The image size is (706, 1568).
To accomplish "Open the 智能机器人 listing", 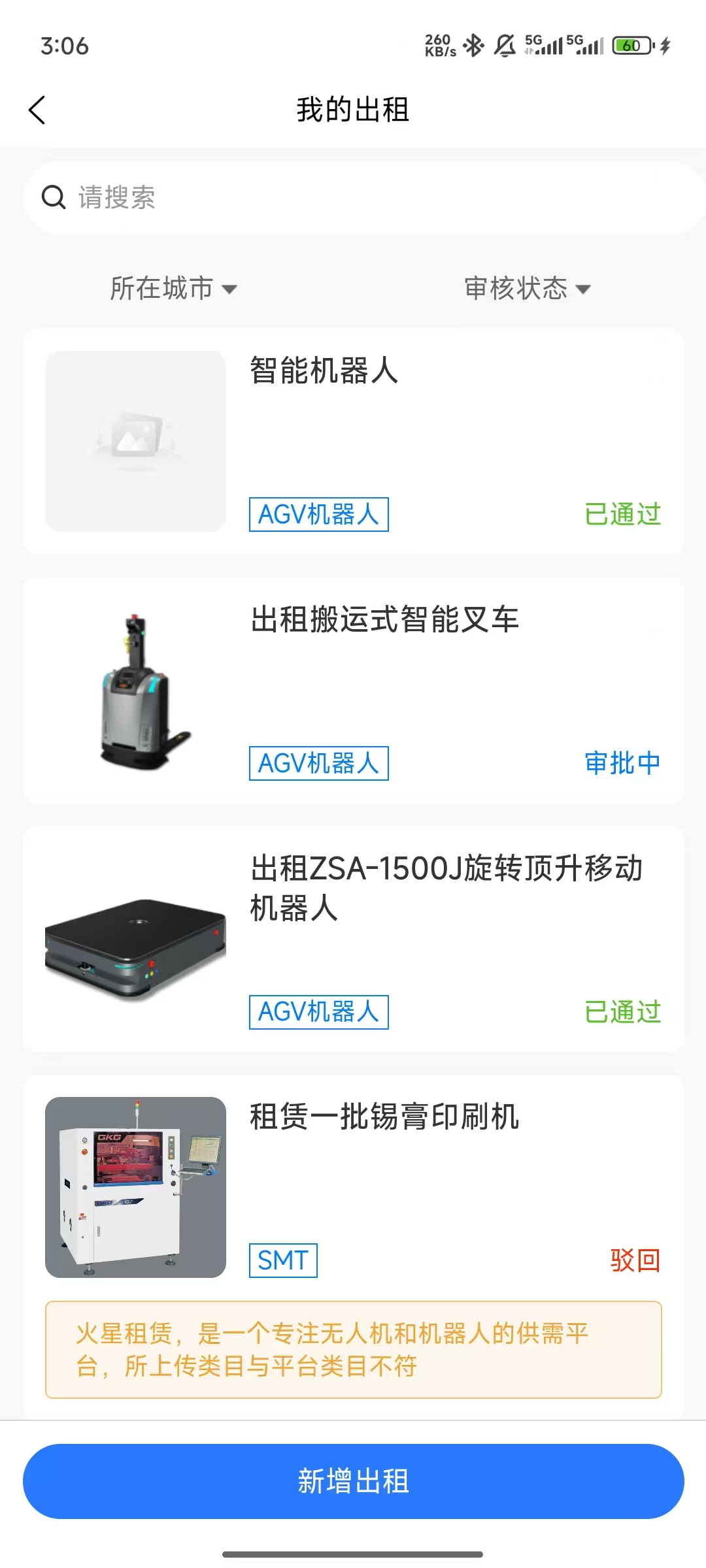I will [353, 441].
